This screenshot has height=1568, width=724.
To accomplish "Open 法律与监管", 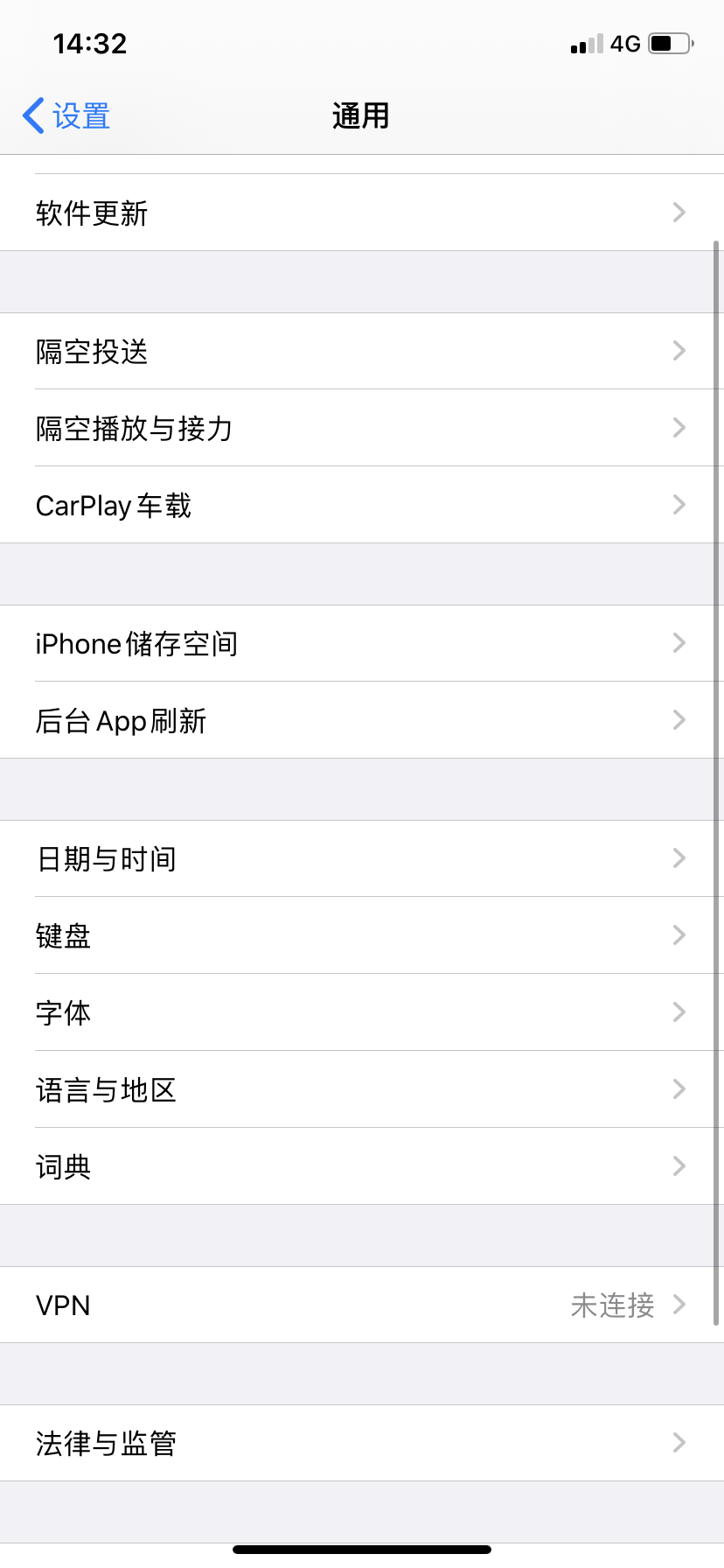I will point(362,1443).
